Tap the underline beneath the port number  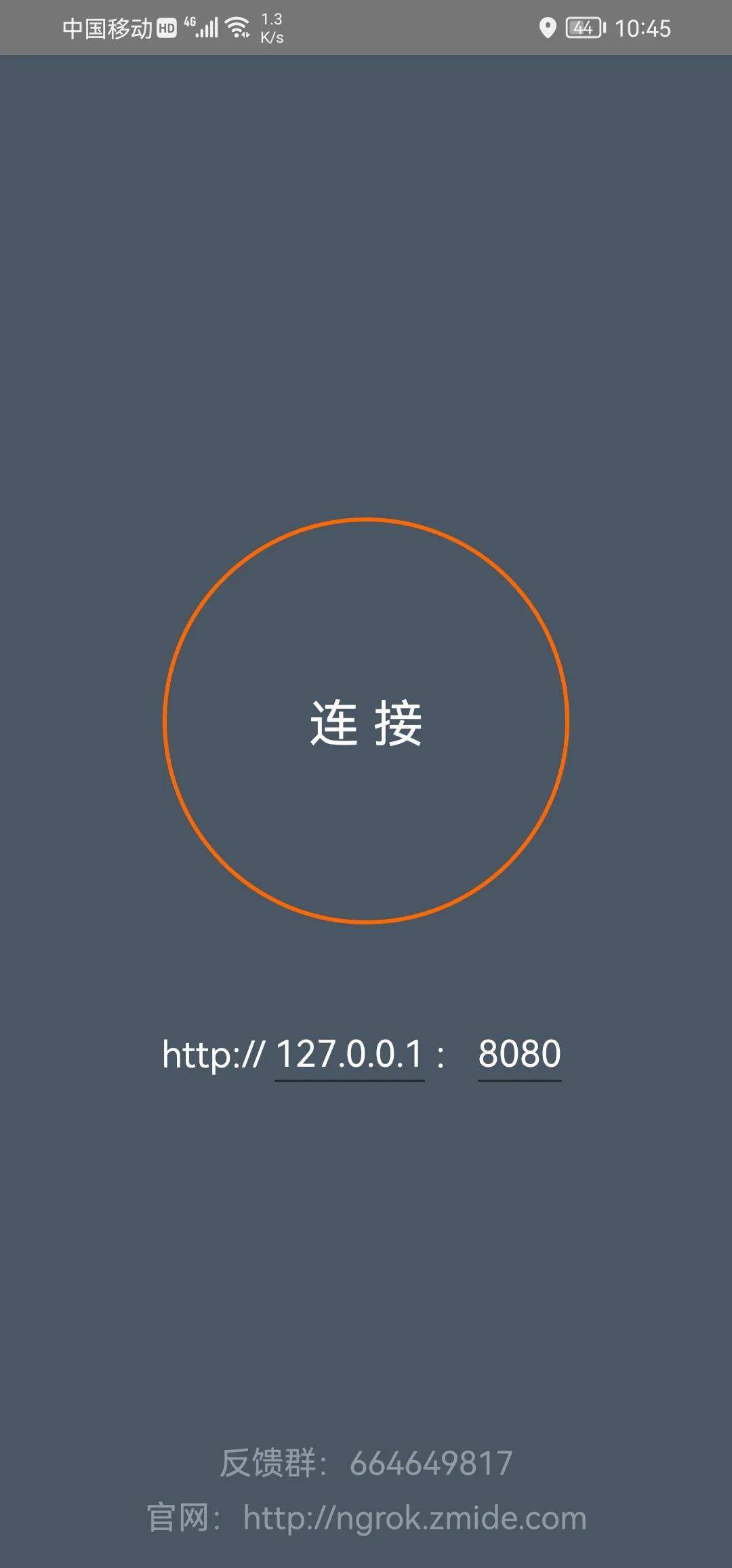coord(518,1078)
